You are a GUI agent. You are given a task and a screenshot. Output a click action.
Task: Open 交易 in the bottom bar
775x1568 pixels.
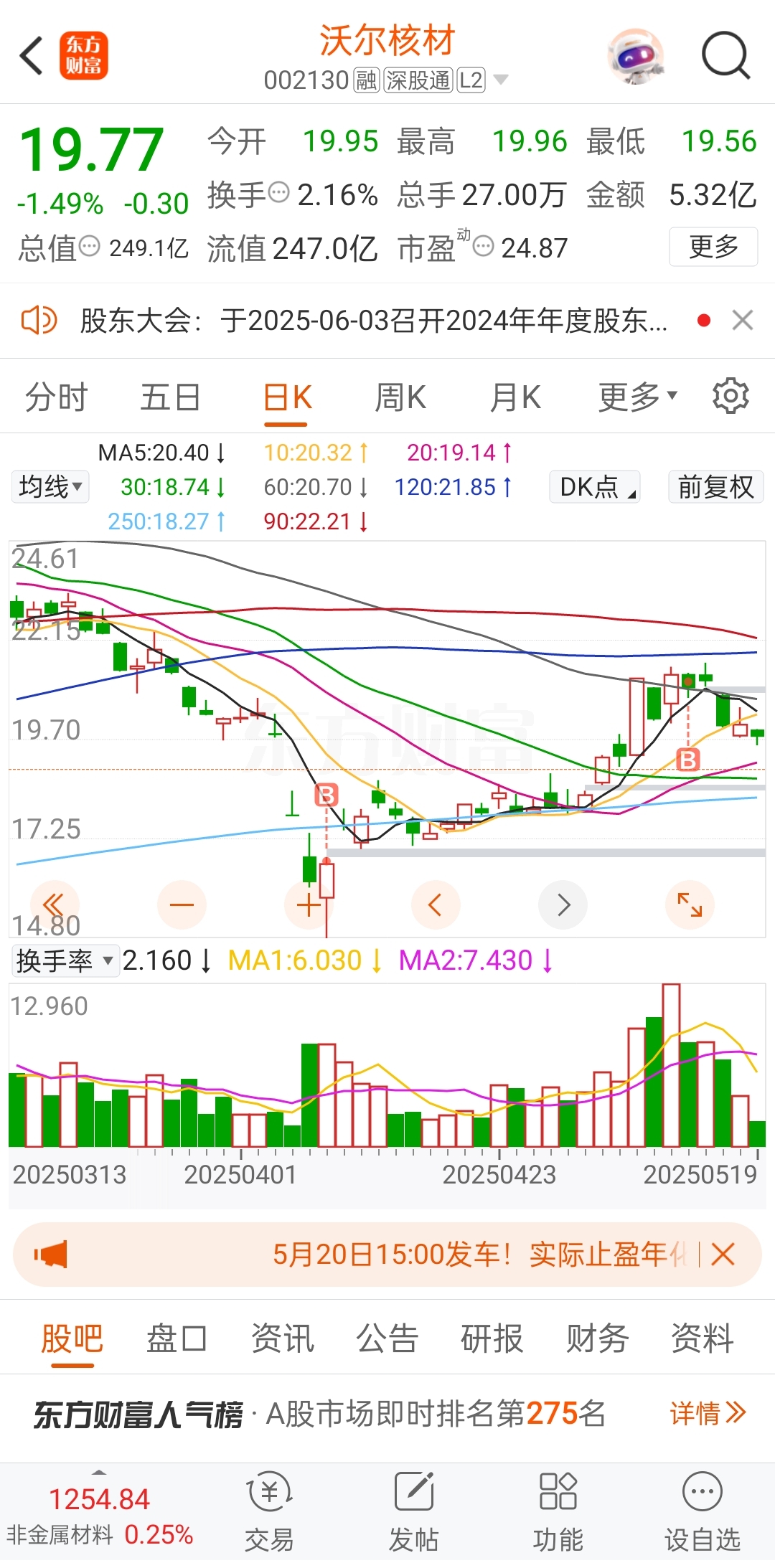269,1509
